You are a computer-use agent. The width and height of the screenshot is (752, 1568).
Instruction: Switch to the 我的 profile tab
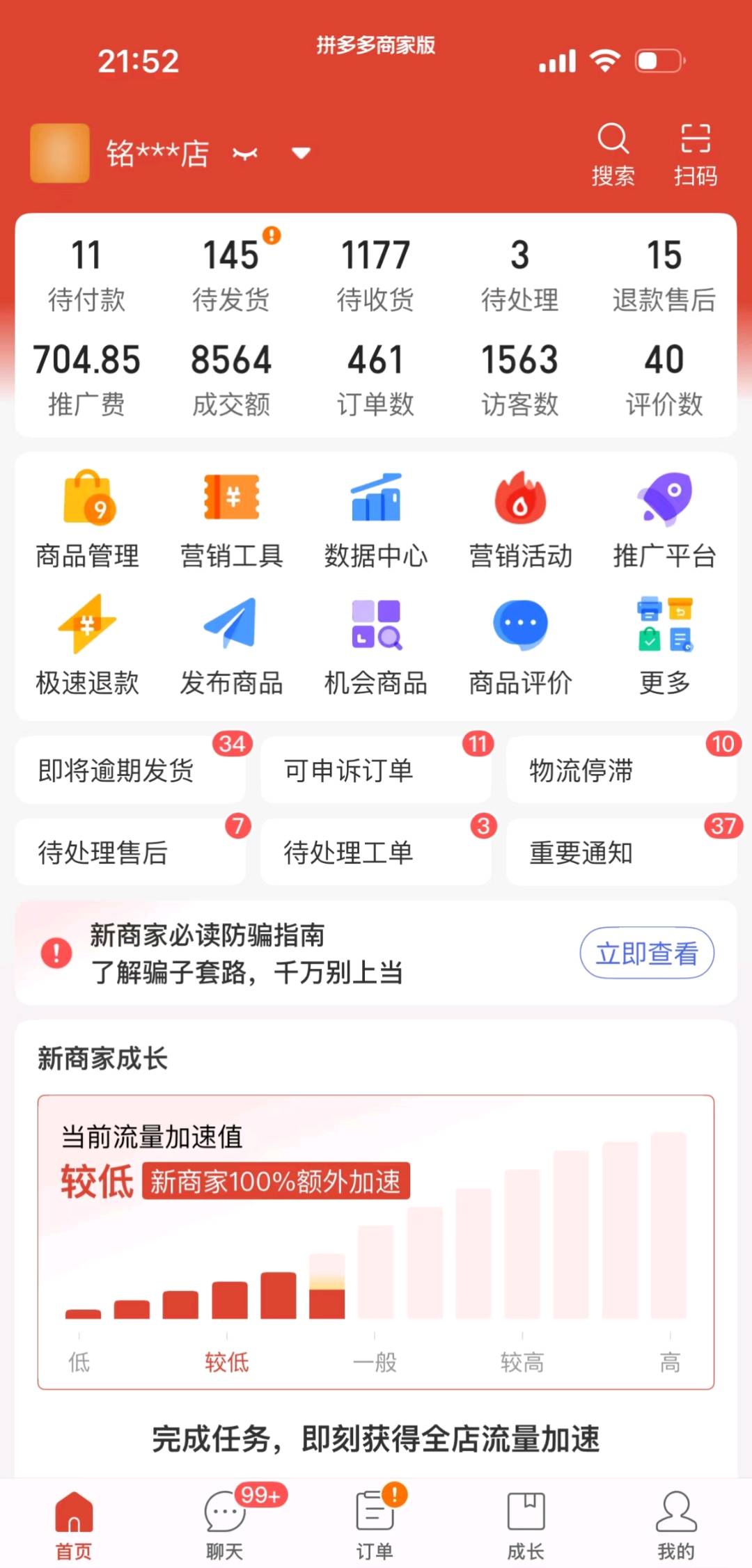pyautogui.click(x=674, y=1524)
